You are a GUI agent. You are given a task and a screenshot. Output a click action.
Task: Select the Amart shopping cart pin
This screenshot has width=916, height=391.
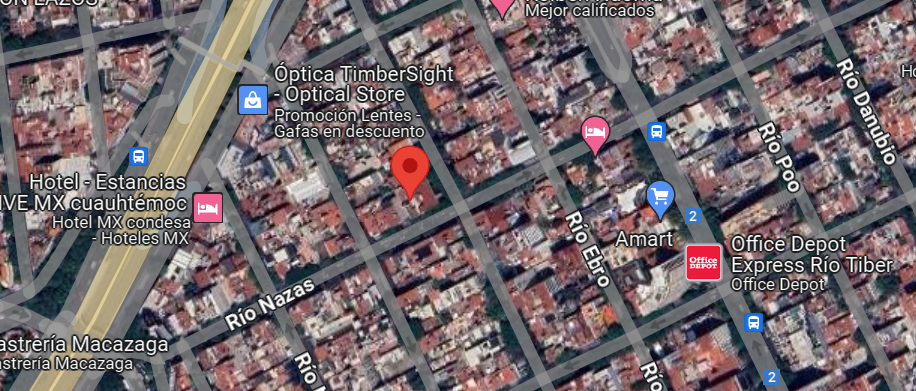pyautogui.click(x=661, y=200)
